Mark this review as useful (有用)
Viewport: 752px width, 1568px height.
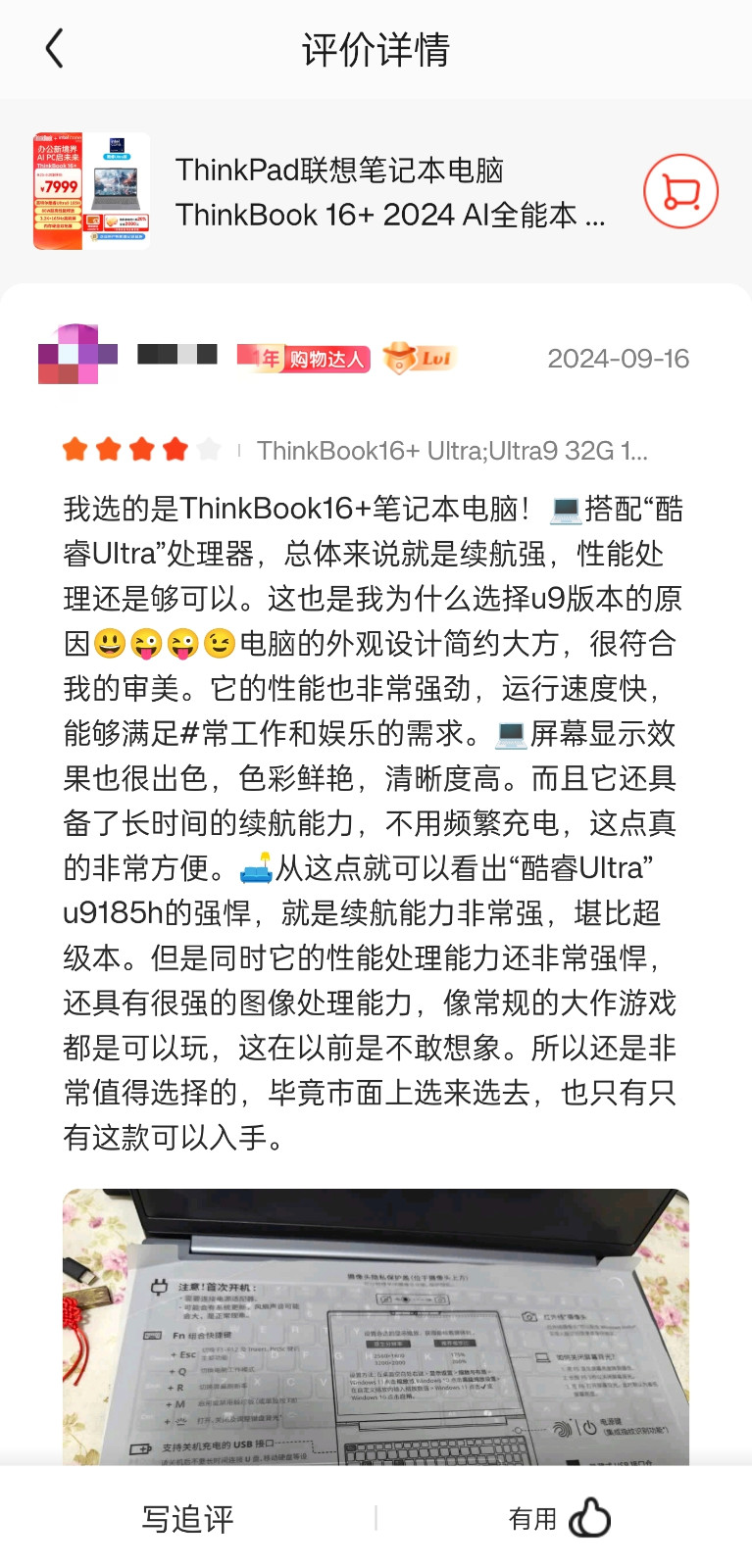[560, 1519]
